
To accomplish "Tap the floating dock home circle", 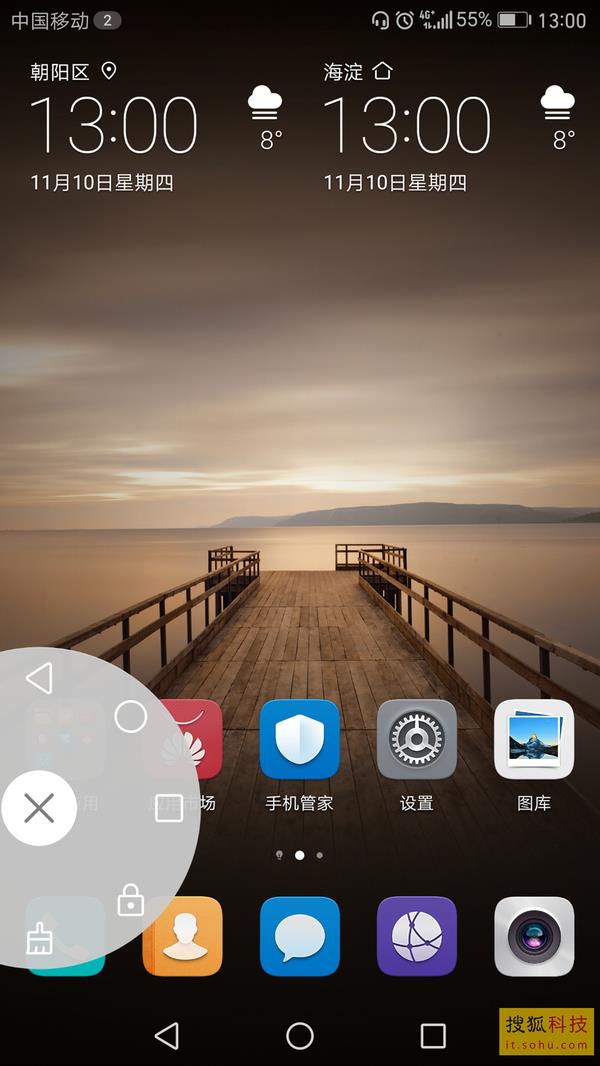I will (x=130, y=717).
